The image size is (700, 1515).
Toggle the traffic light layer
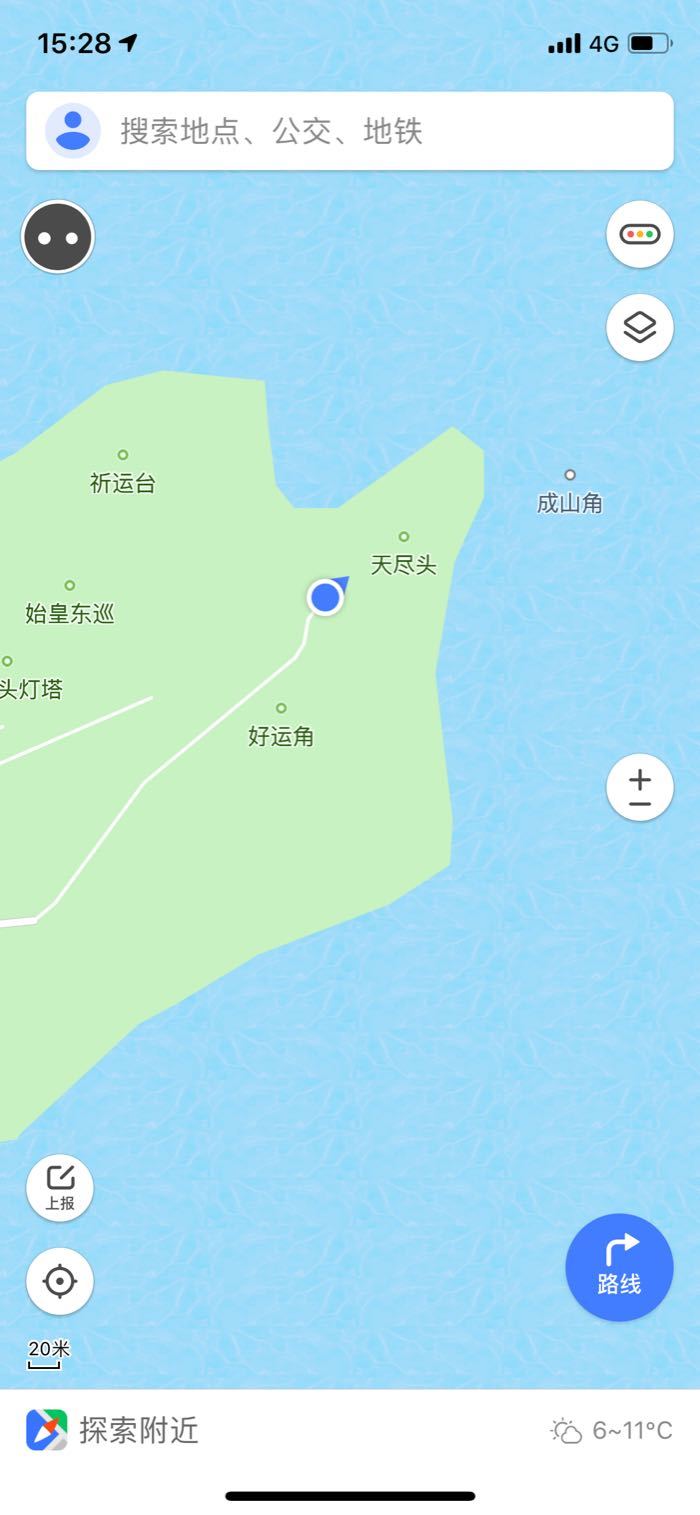(x=640, y=234)
